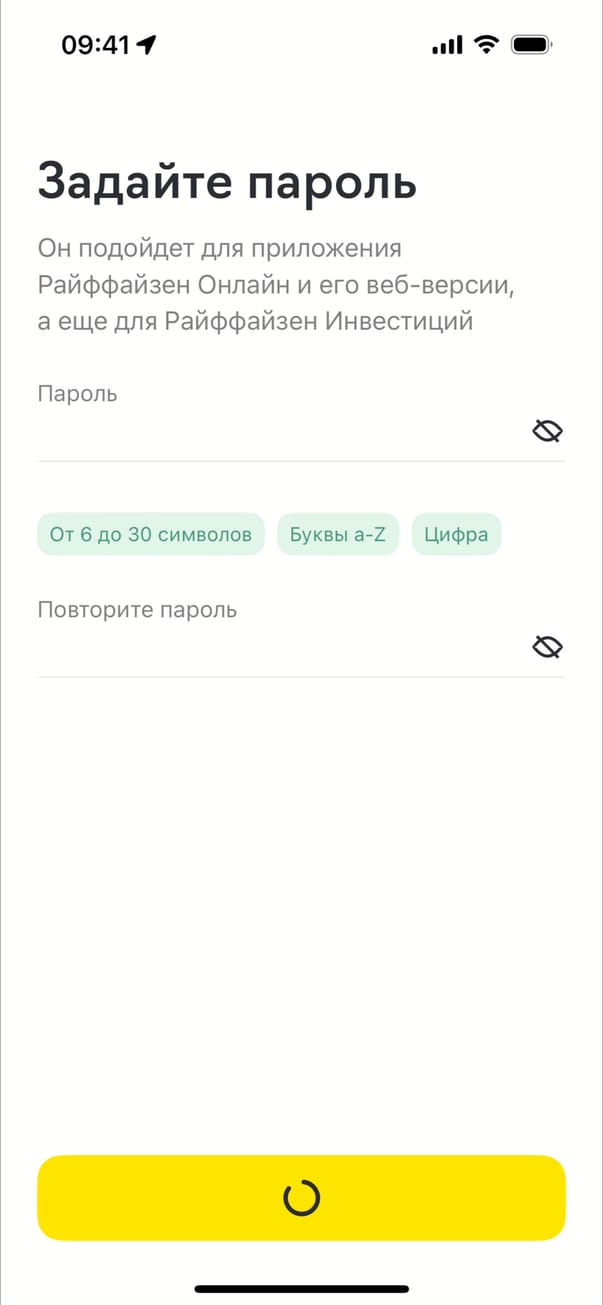Reveal the password in the Повторите пароль field
The width and height of the screenshot is (603, 1305).
[x=547, y=647]
